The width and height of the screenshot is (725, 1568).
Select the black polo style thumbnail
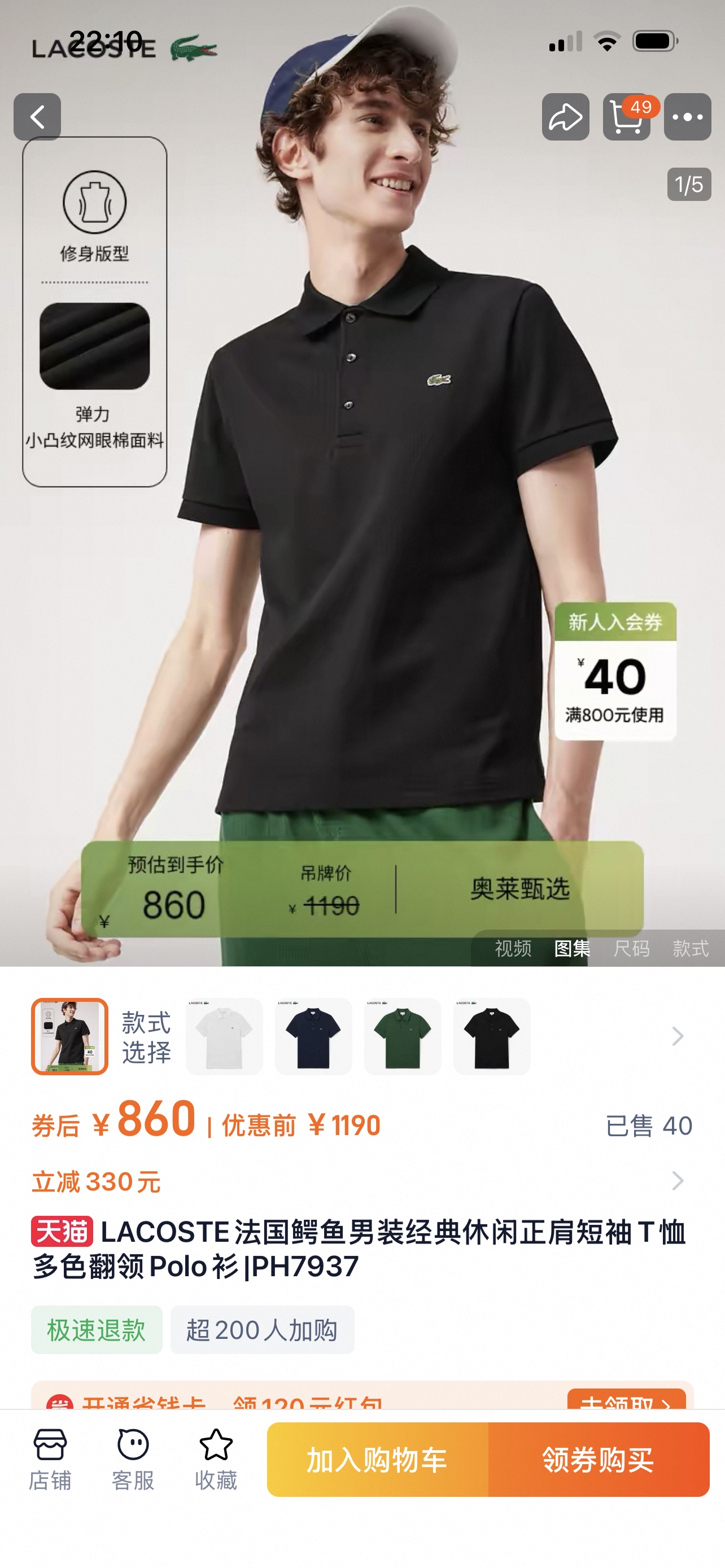pyautogui.click(x=492, y=1036)
